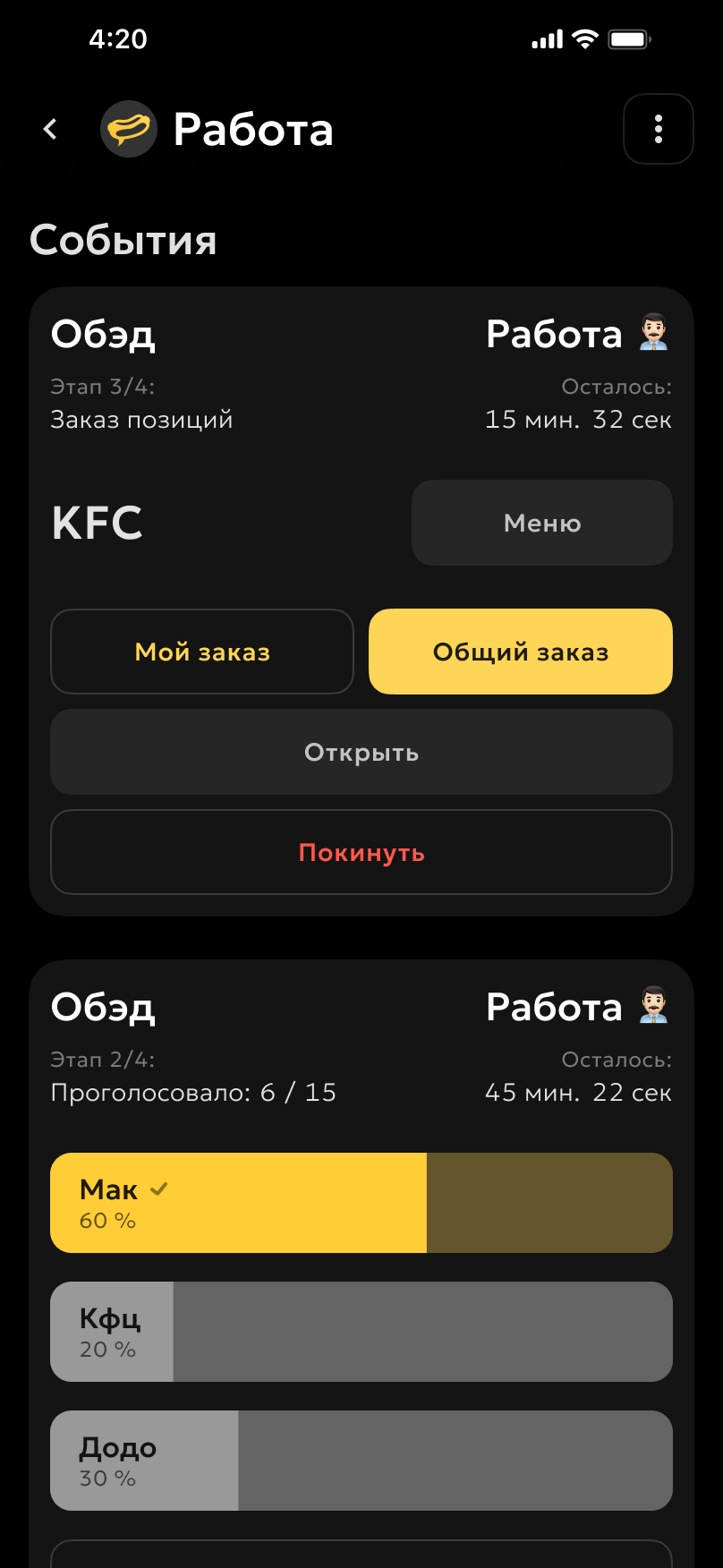Open the three-dot overflow menu

658,130
